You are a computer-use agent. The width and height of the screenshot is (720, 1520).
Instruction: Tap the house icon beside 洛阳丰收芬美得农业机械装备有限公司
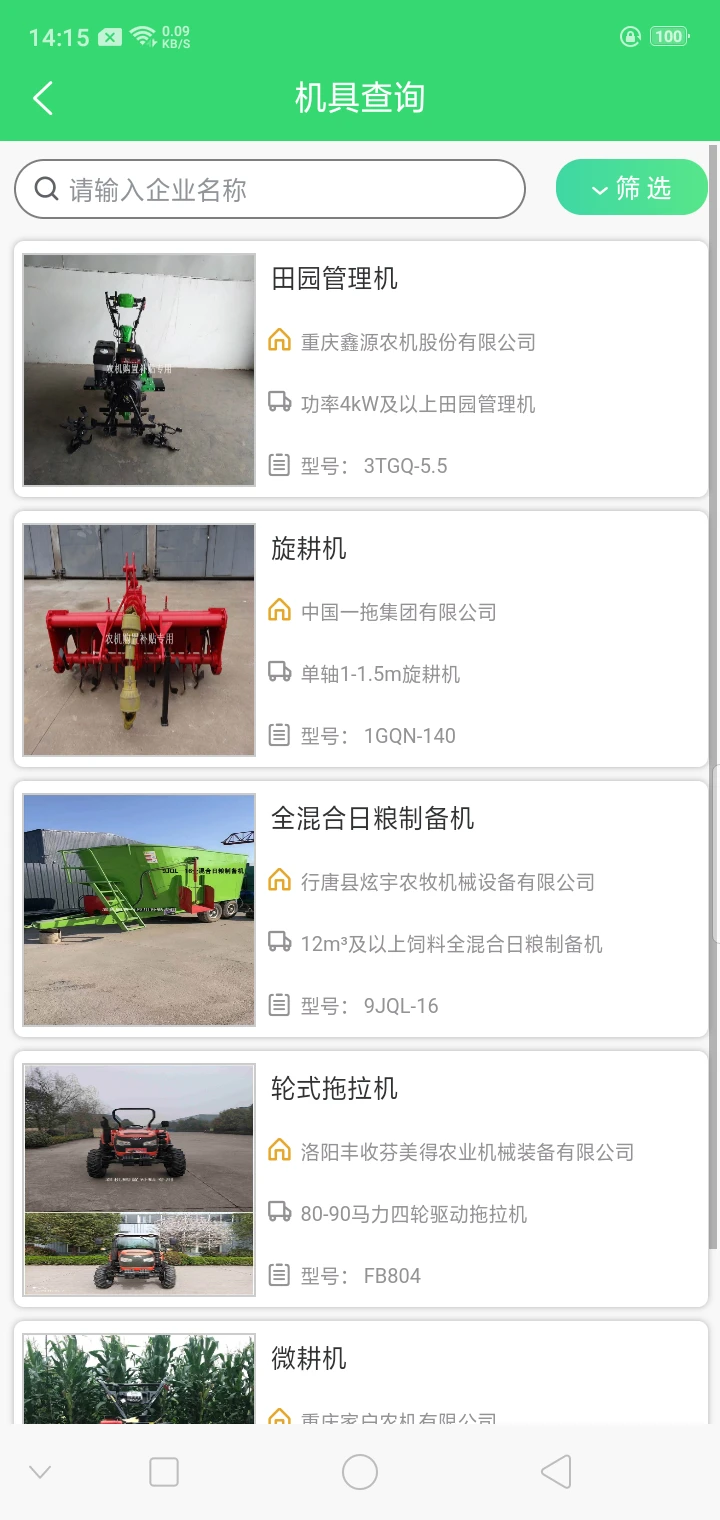[x=279, y=1152]
